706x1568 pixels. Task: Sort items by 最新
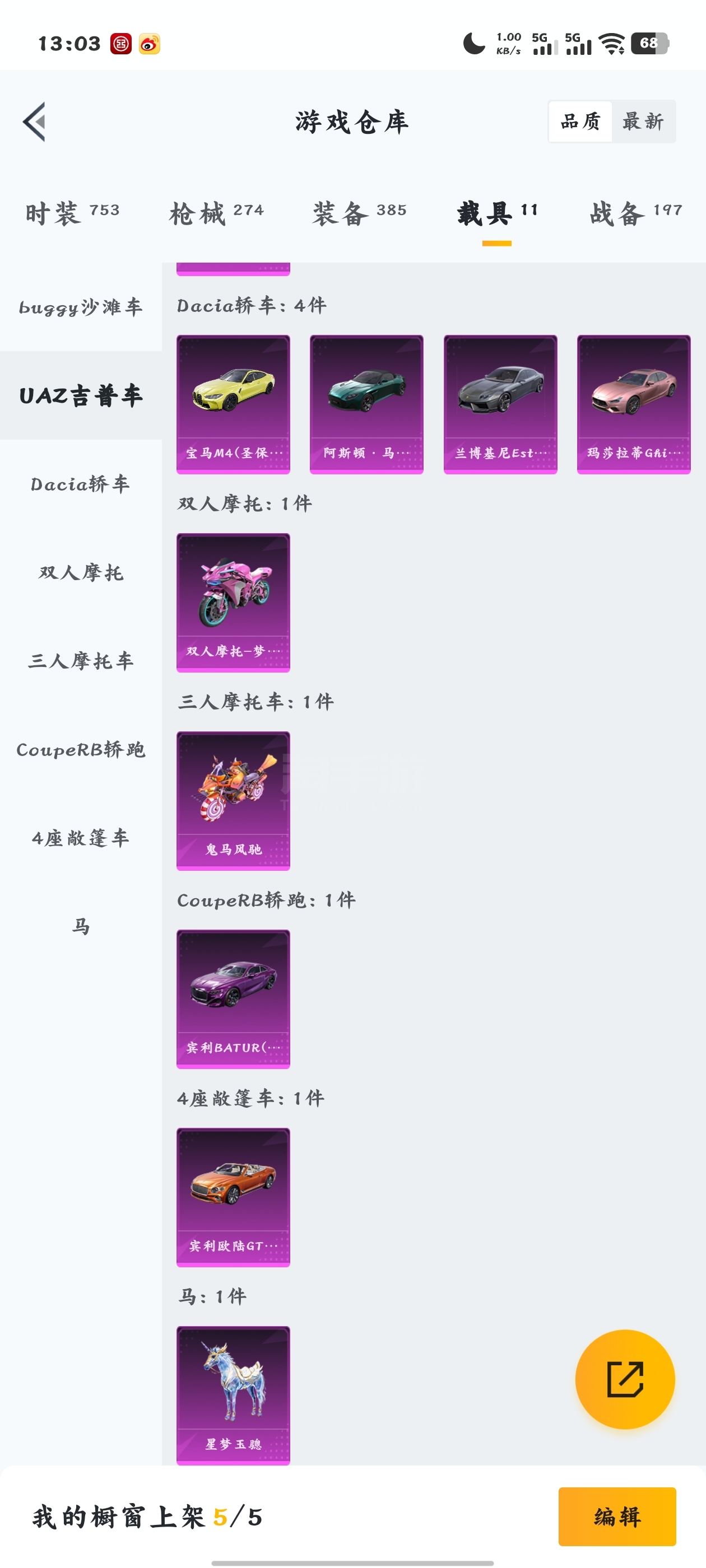click(x=643, y=122)
